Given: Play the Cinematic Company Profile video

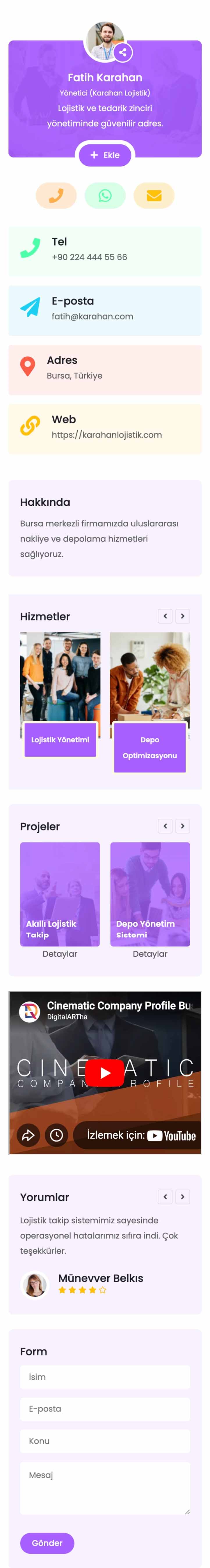Looking at the screenshot, I should pos(105,1073).
